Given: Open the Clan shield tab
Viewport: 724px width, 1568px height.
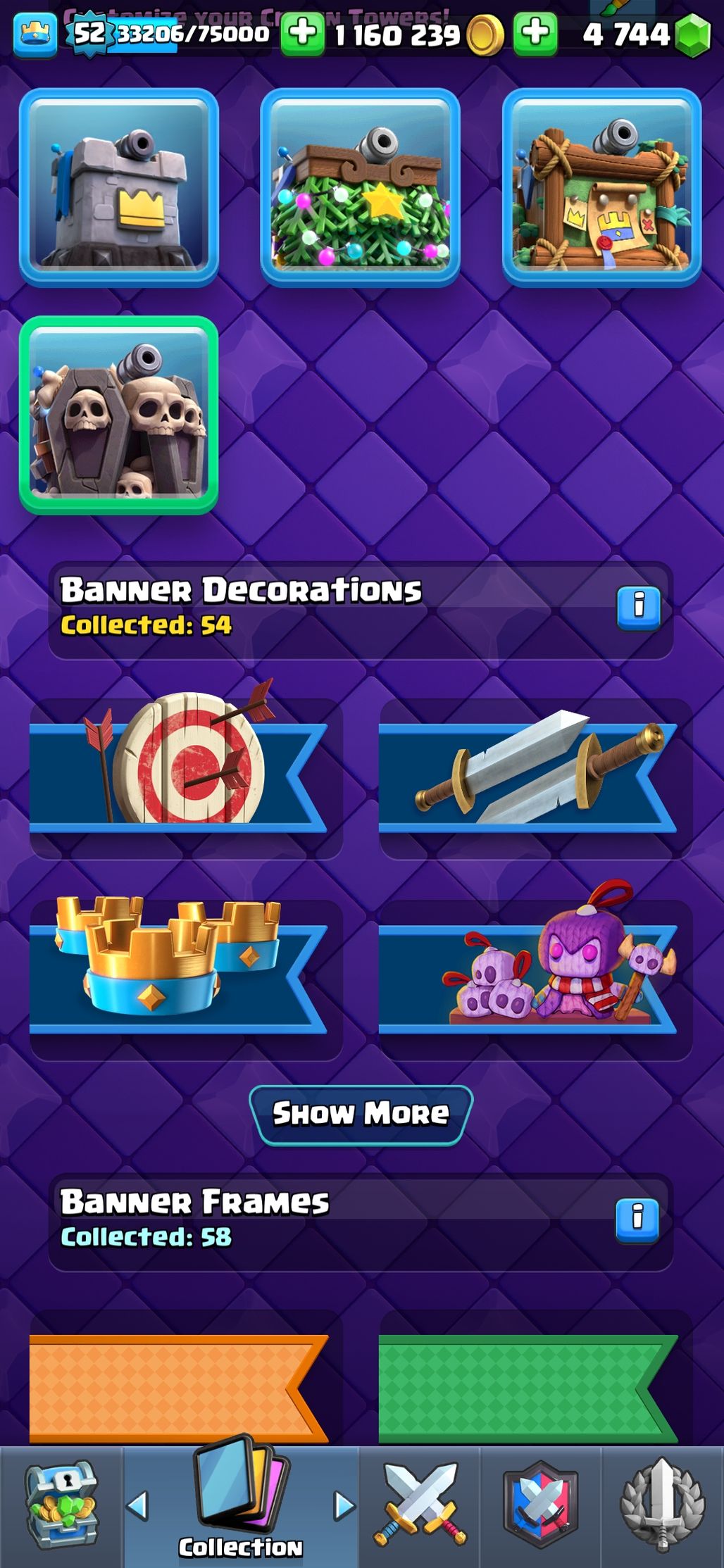Looking at the screenshot, I should (540, 1505).
